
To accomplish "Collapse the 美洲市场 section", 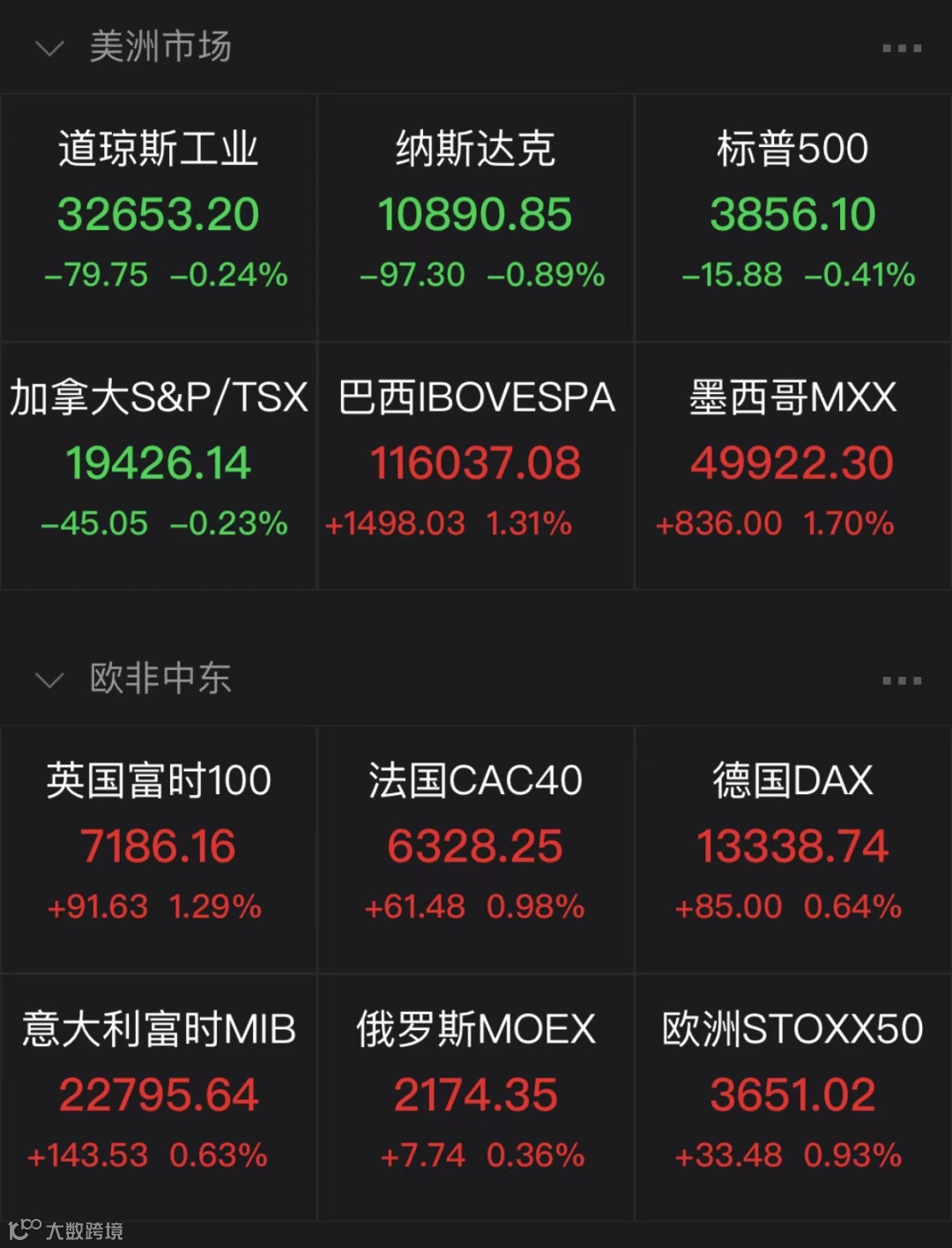I will (x=49, y=48).
